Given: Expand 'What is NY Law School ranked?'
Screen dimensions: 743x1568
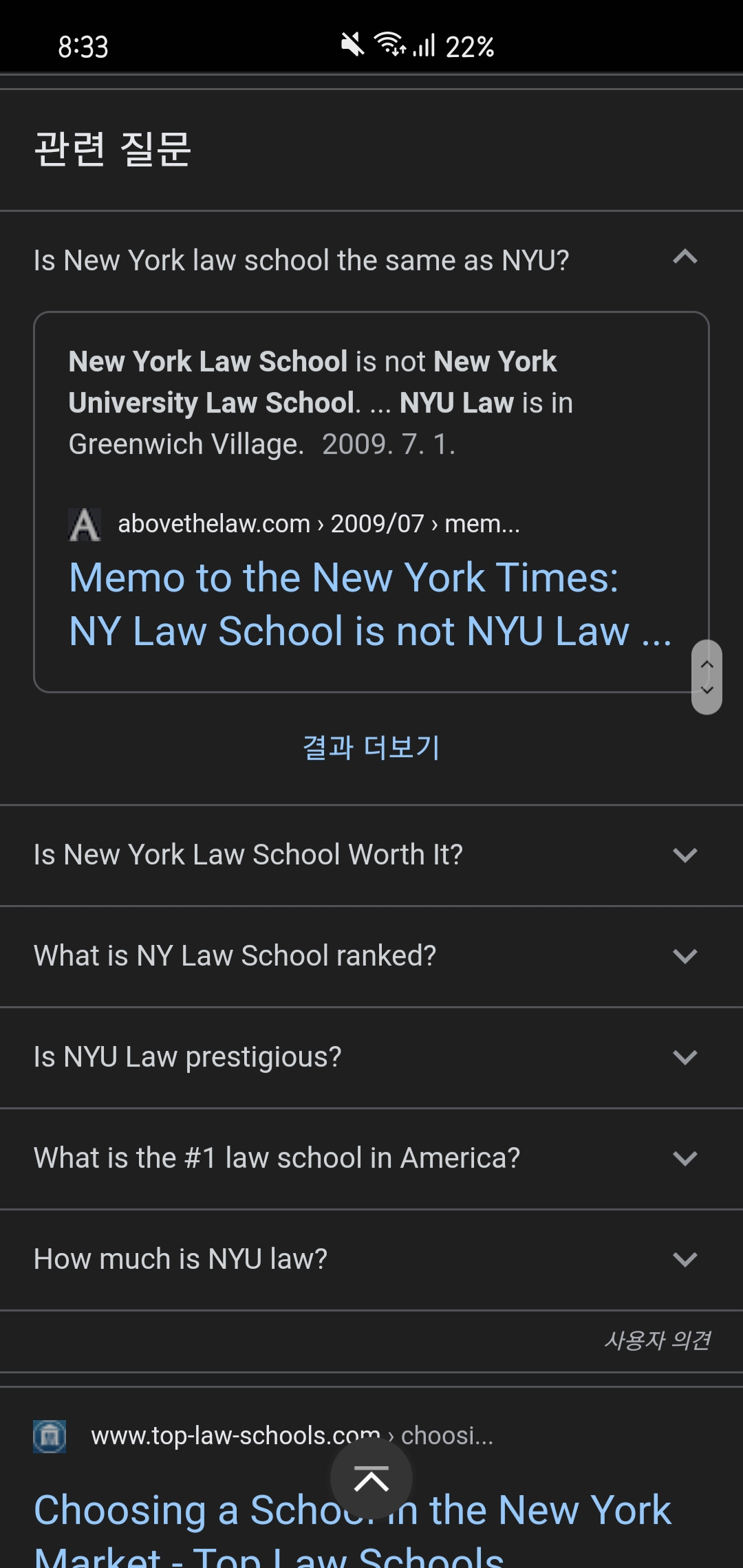Looking at the screenshot, I should pyautogui.click(x=371, y=956).
